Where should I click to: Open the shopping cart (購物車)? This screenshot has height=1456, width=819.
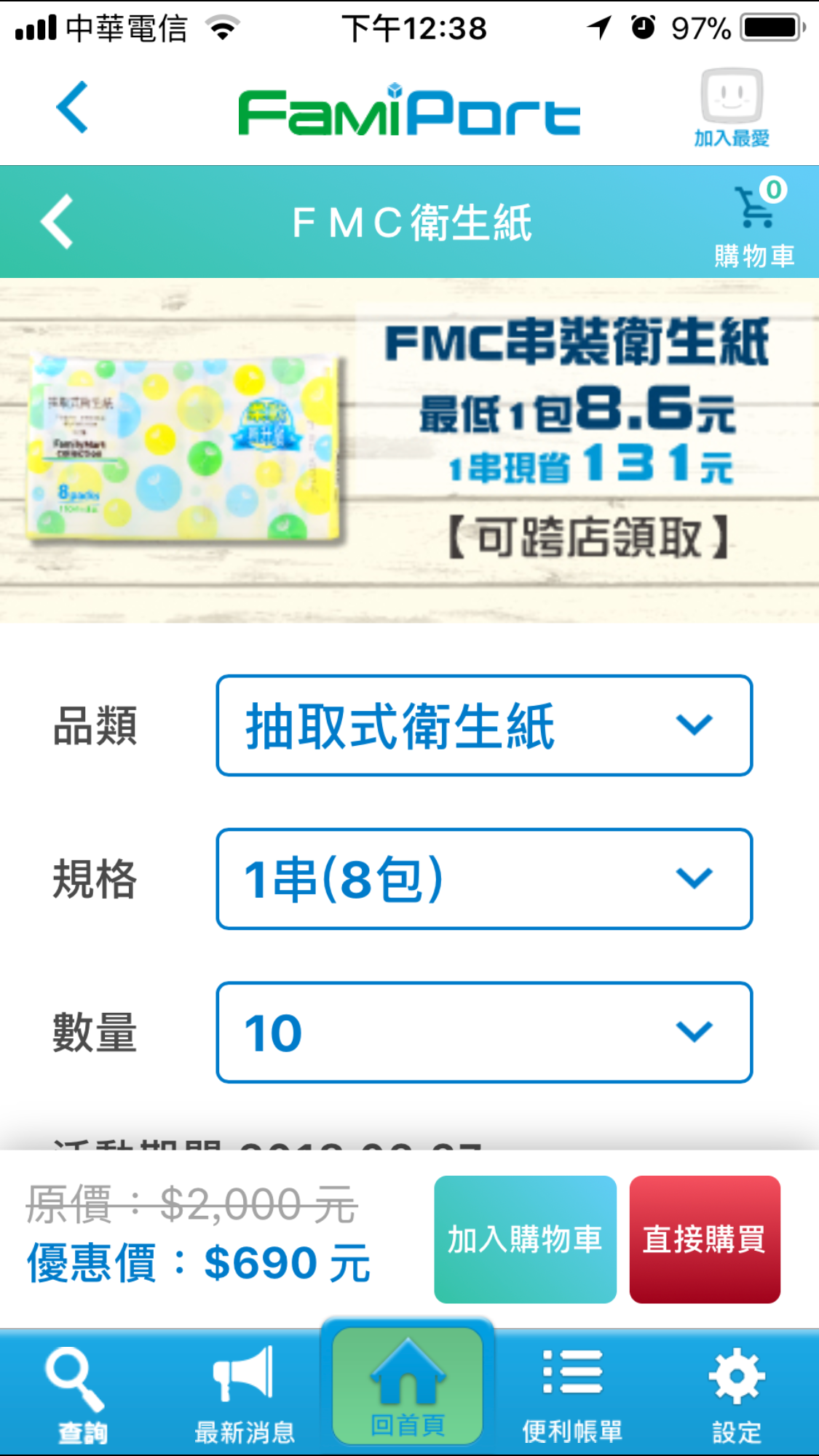[x=754, y=222]
